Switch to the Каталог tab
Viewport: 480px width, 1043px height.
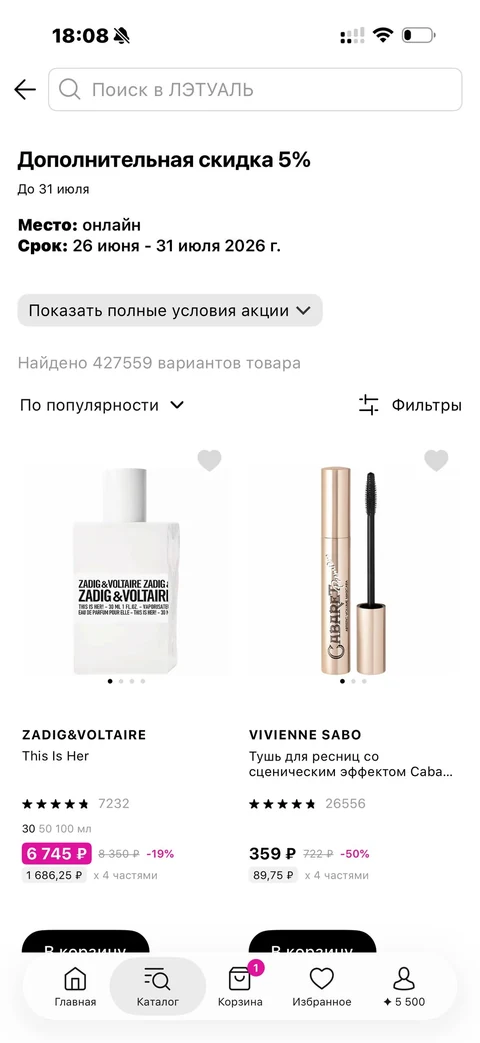pos(158,986)
